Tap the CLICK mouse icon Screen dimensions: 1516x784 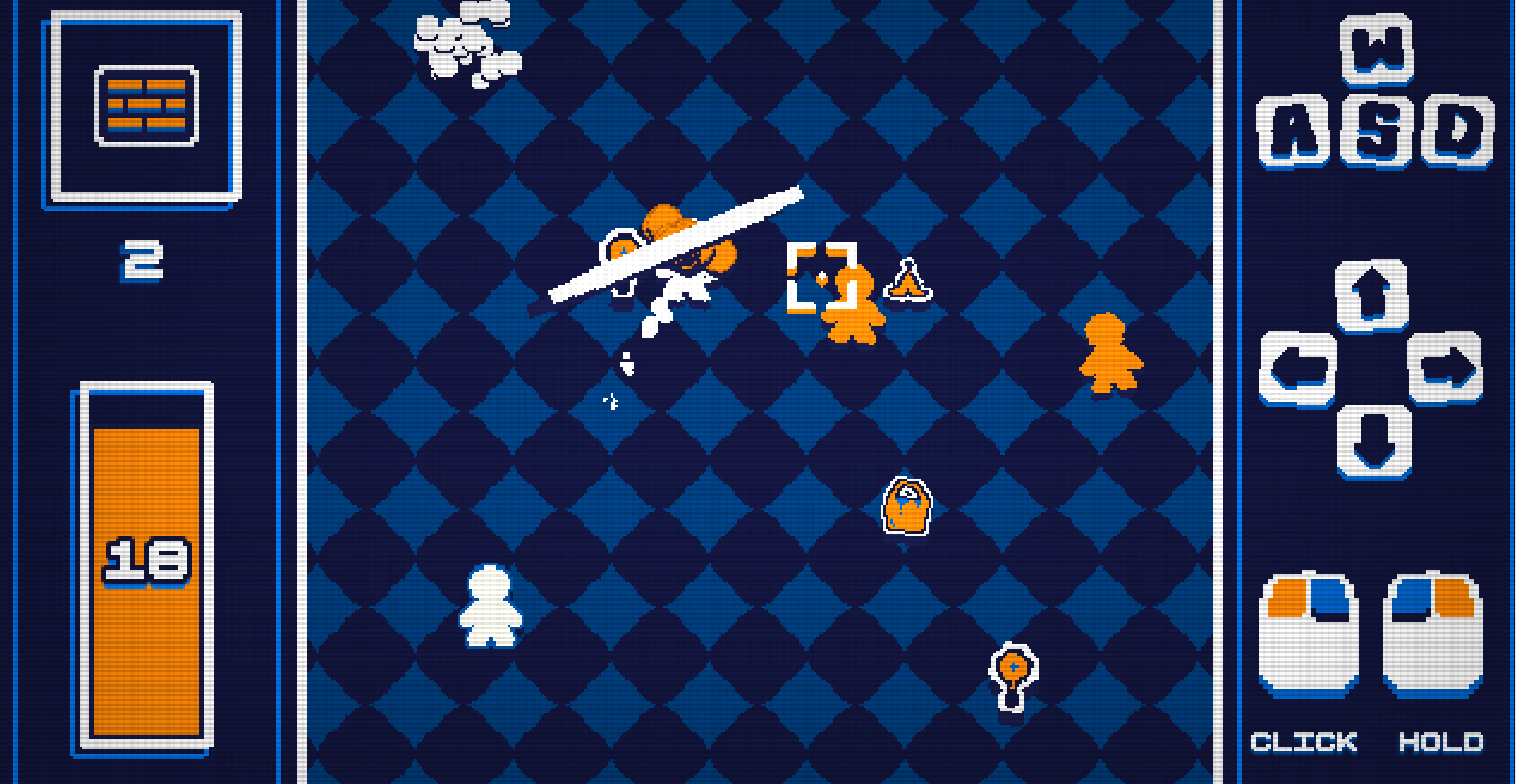point(1308,634)
